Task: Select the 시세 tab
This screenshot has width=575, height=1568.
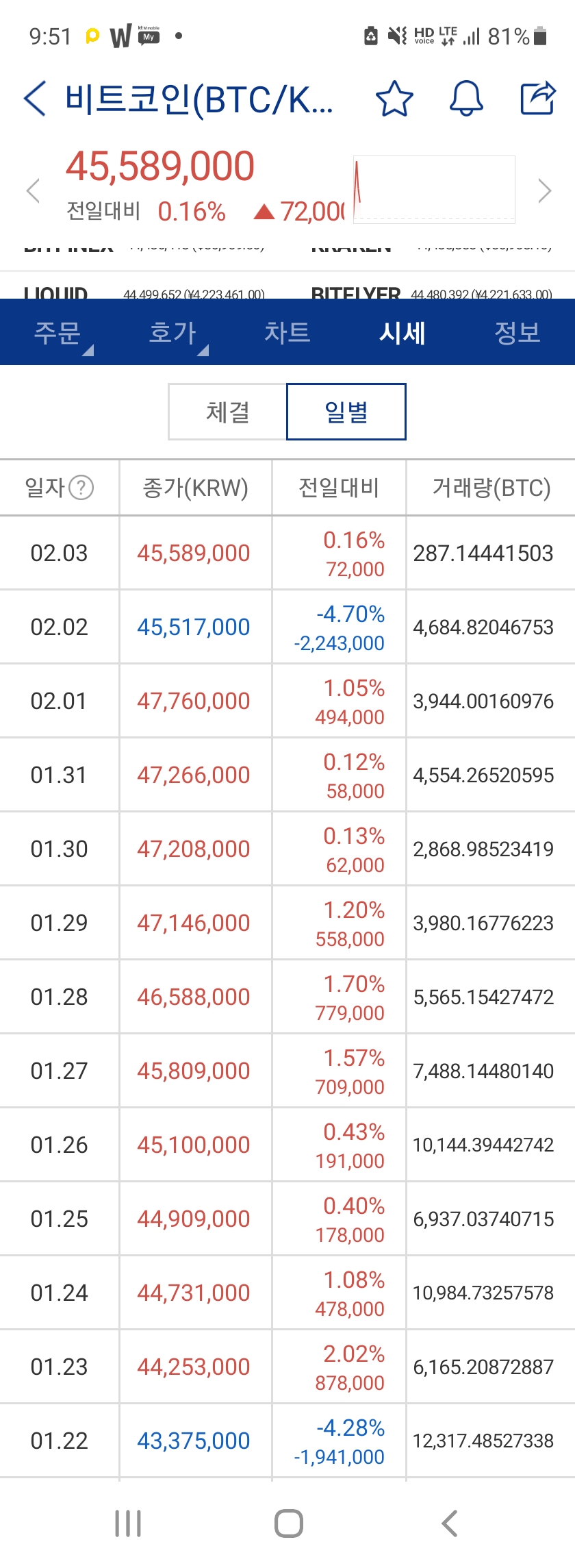Action: pos(402,333)
